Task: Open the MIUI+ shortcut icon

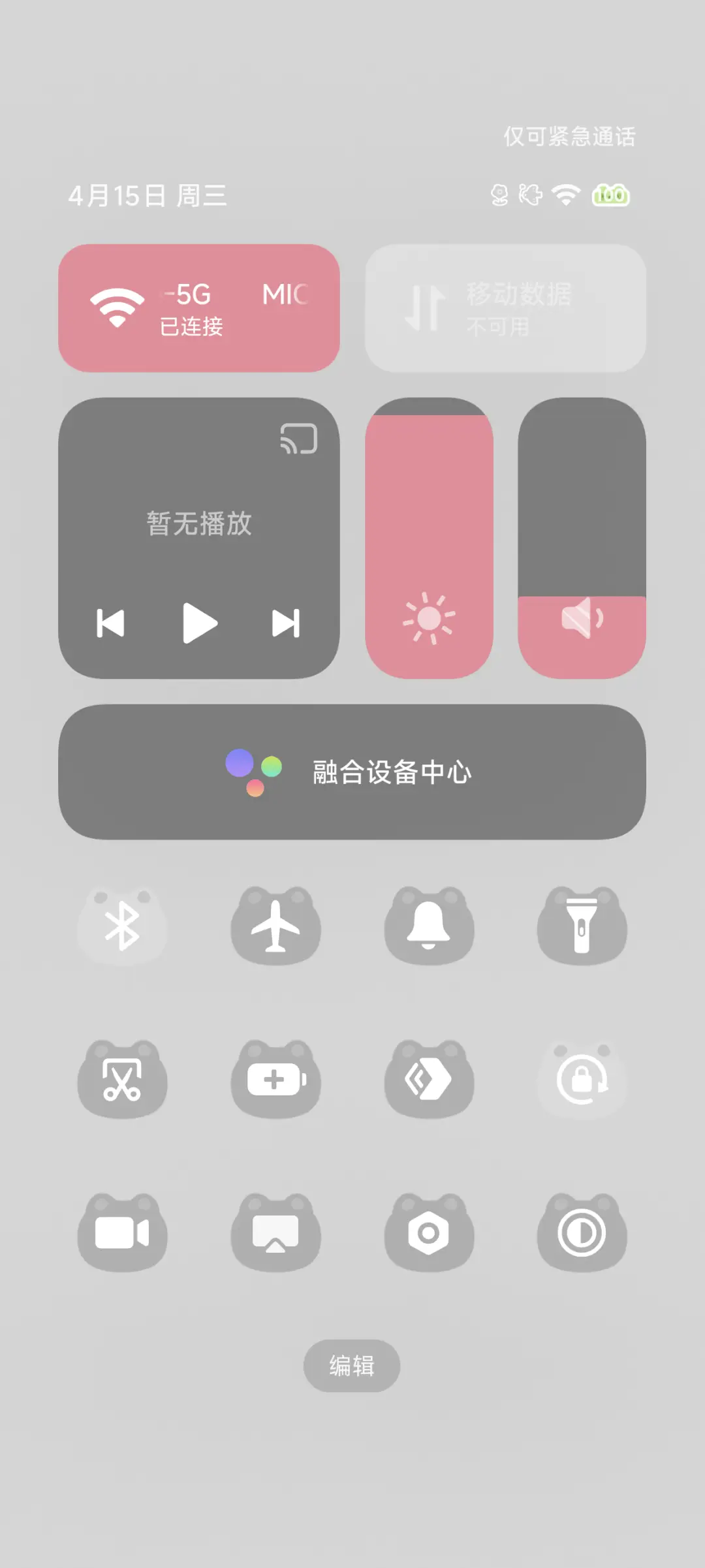Action: [429, 1078]
